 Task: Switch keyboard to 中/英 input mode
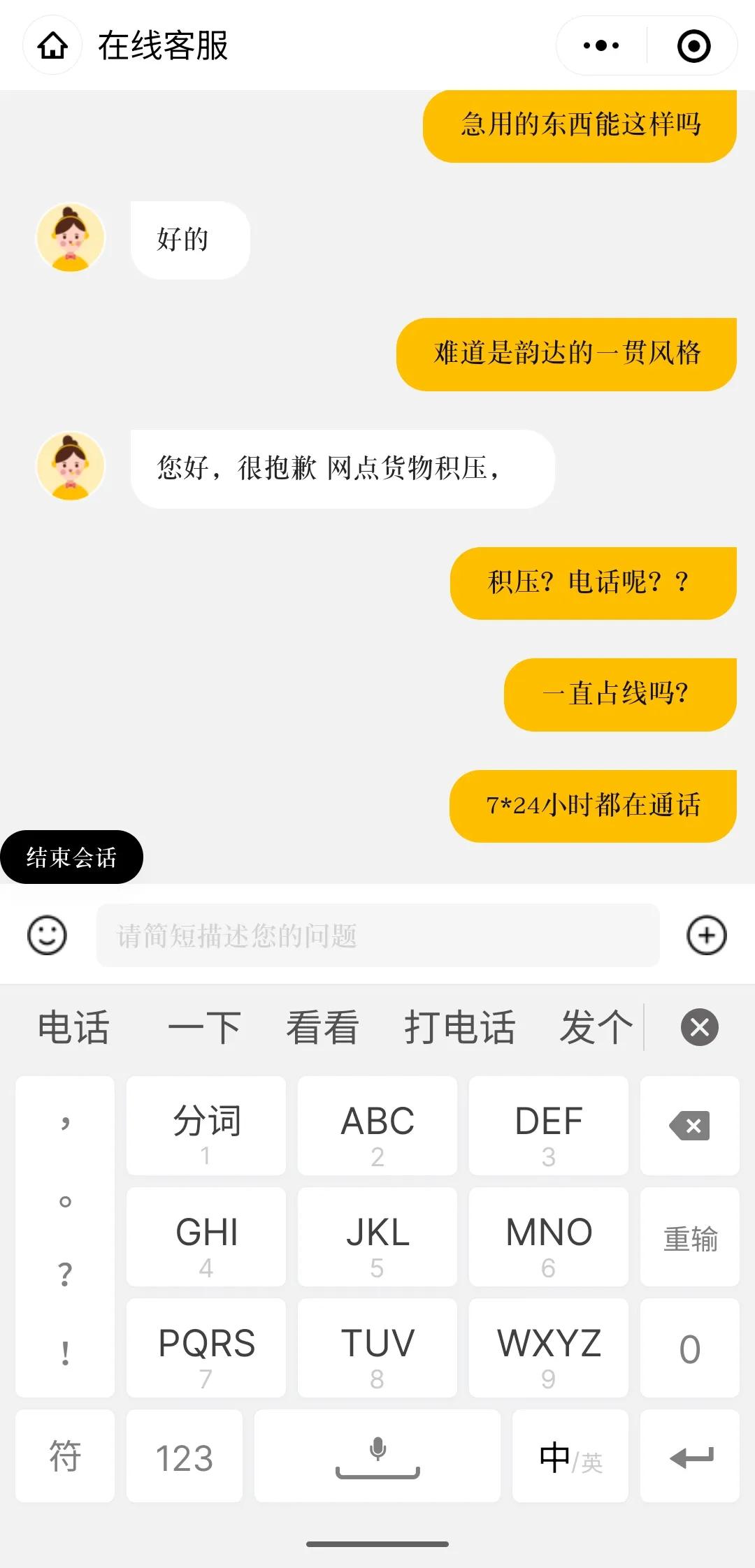569,1458
